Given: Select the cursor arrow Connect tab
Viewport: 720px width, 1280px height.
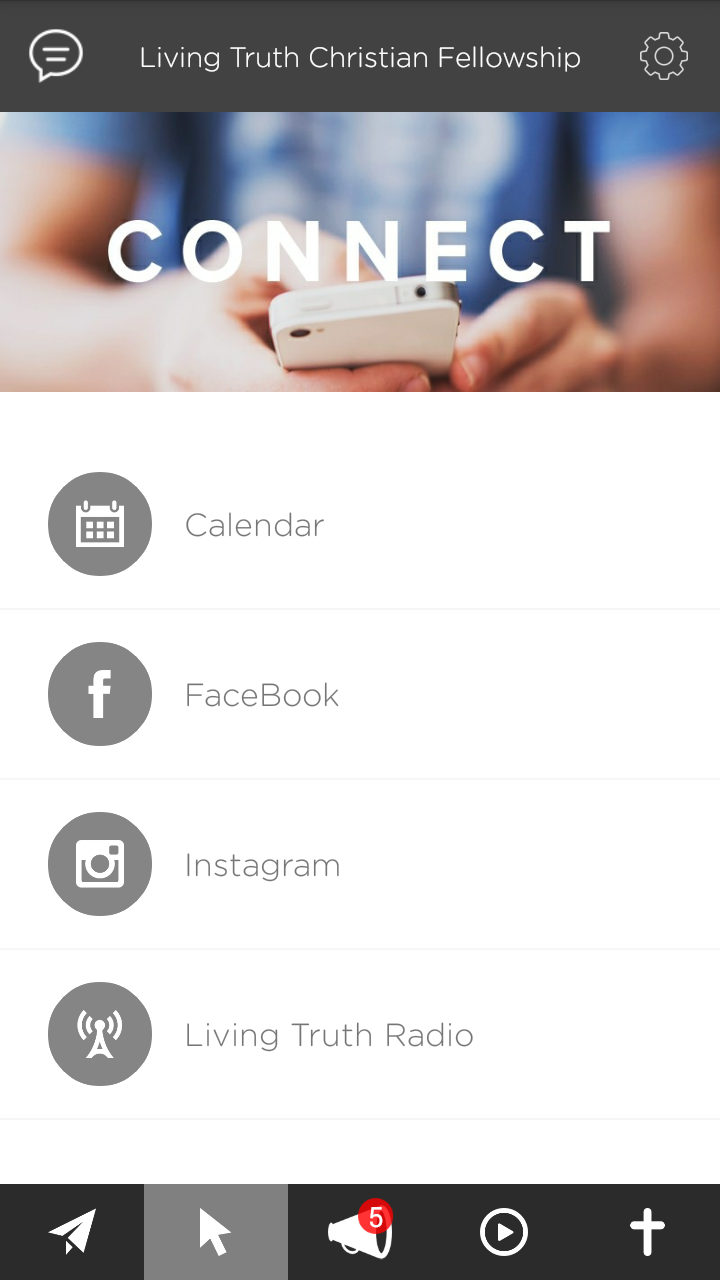Looking at the screenshot, I should pyautogui.click(x=216, y=1232).
